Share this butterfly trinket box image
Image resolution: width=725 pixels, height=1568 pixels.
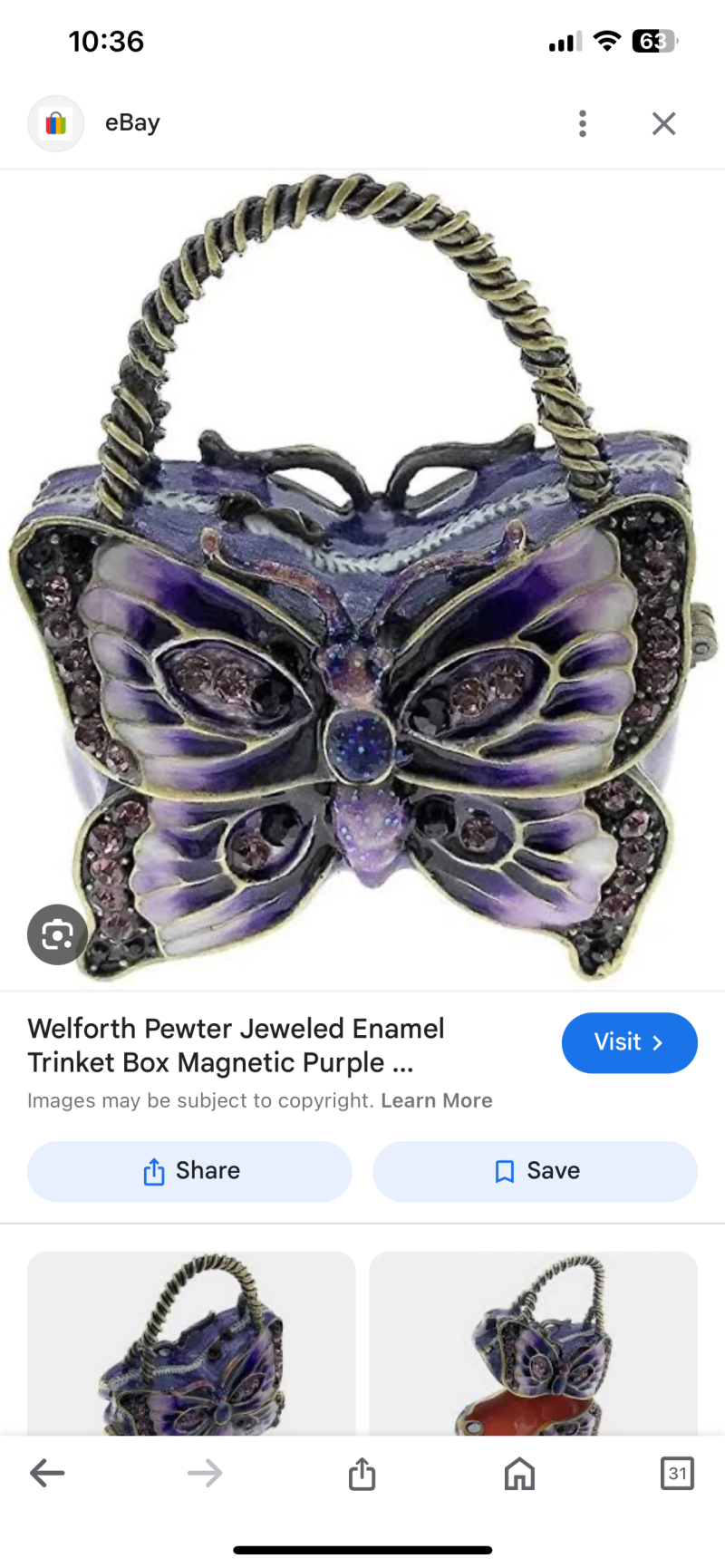[x=189, y=1171]
